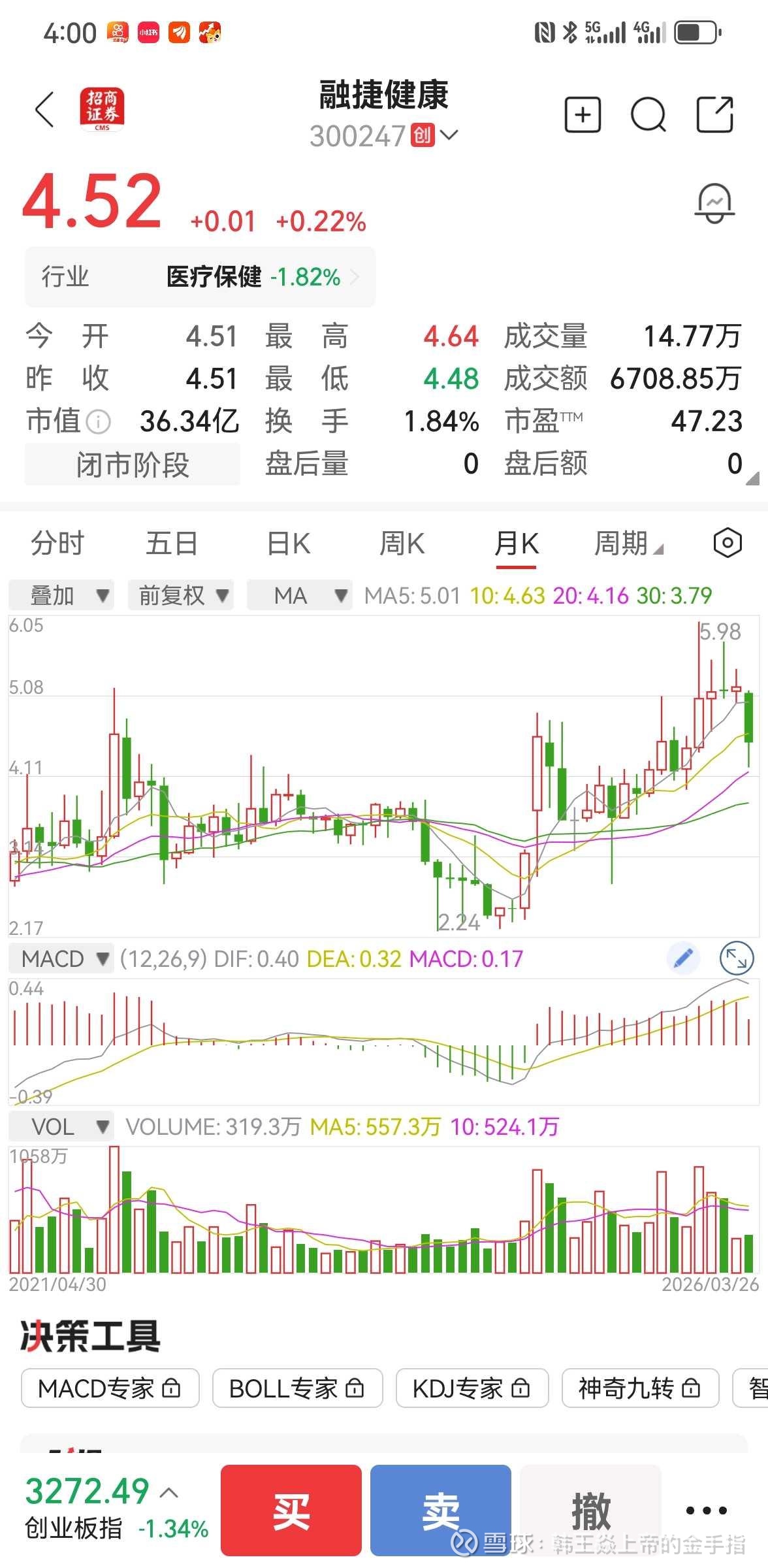Switch to the 五日 chart tab
This screenshot has height=1568, width=768.
tap(172, 544)
